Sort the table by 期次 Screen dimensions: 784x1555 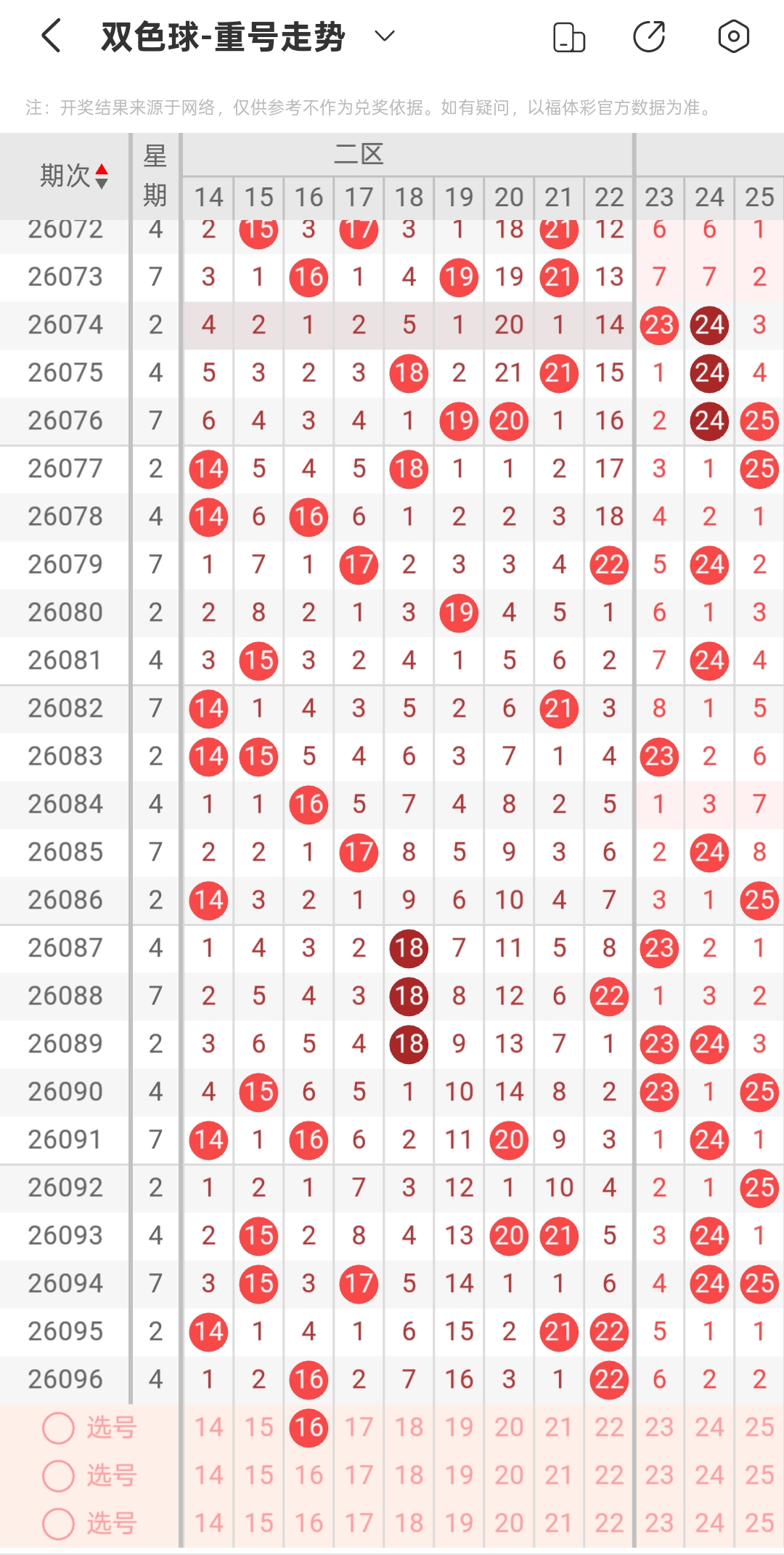point(74,176)
